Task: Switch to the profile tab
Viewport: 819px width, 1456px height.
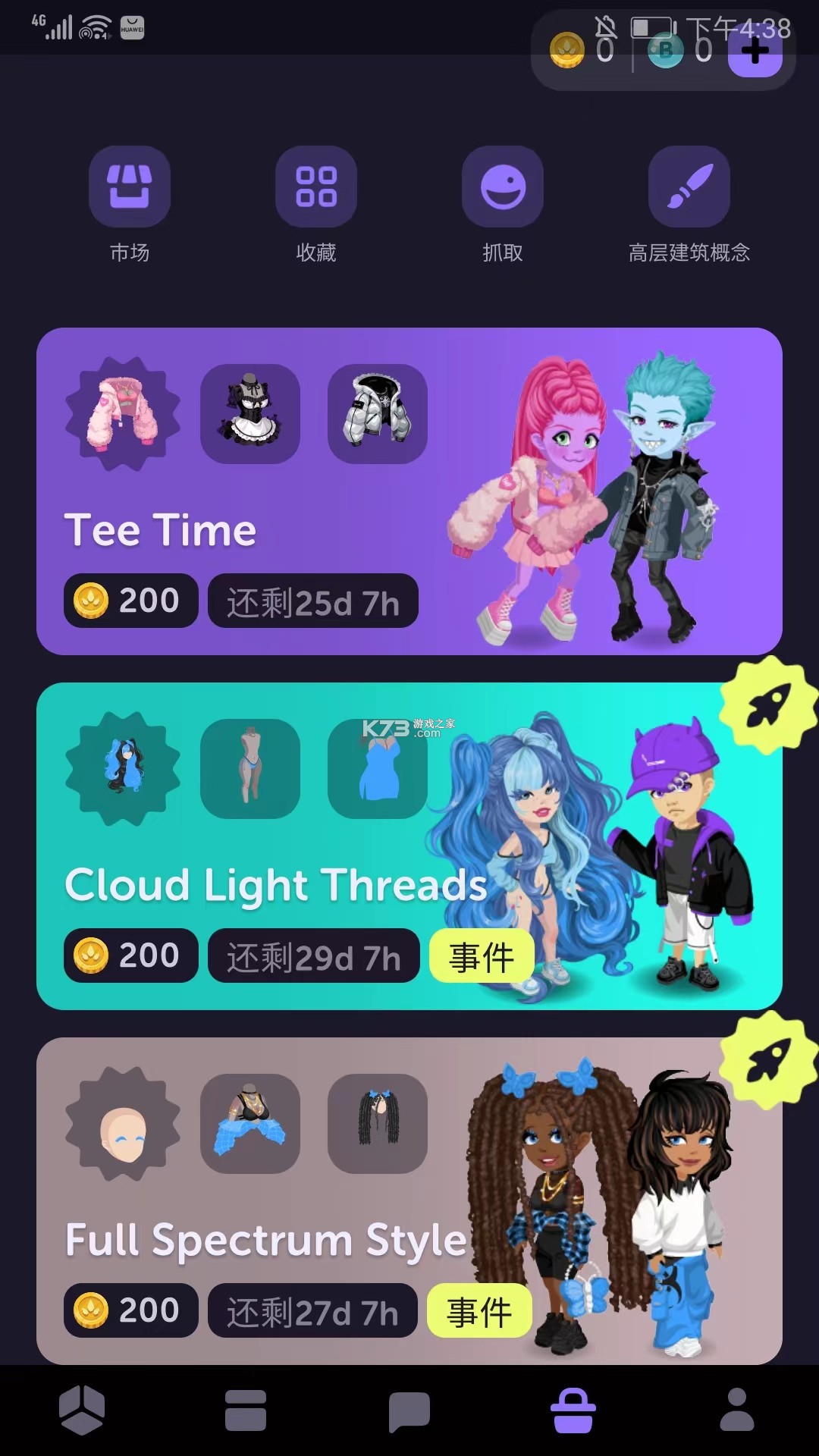Action: point(737,1410)
